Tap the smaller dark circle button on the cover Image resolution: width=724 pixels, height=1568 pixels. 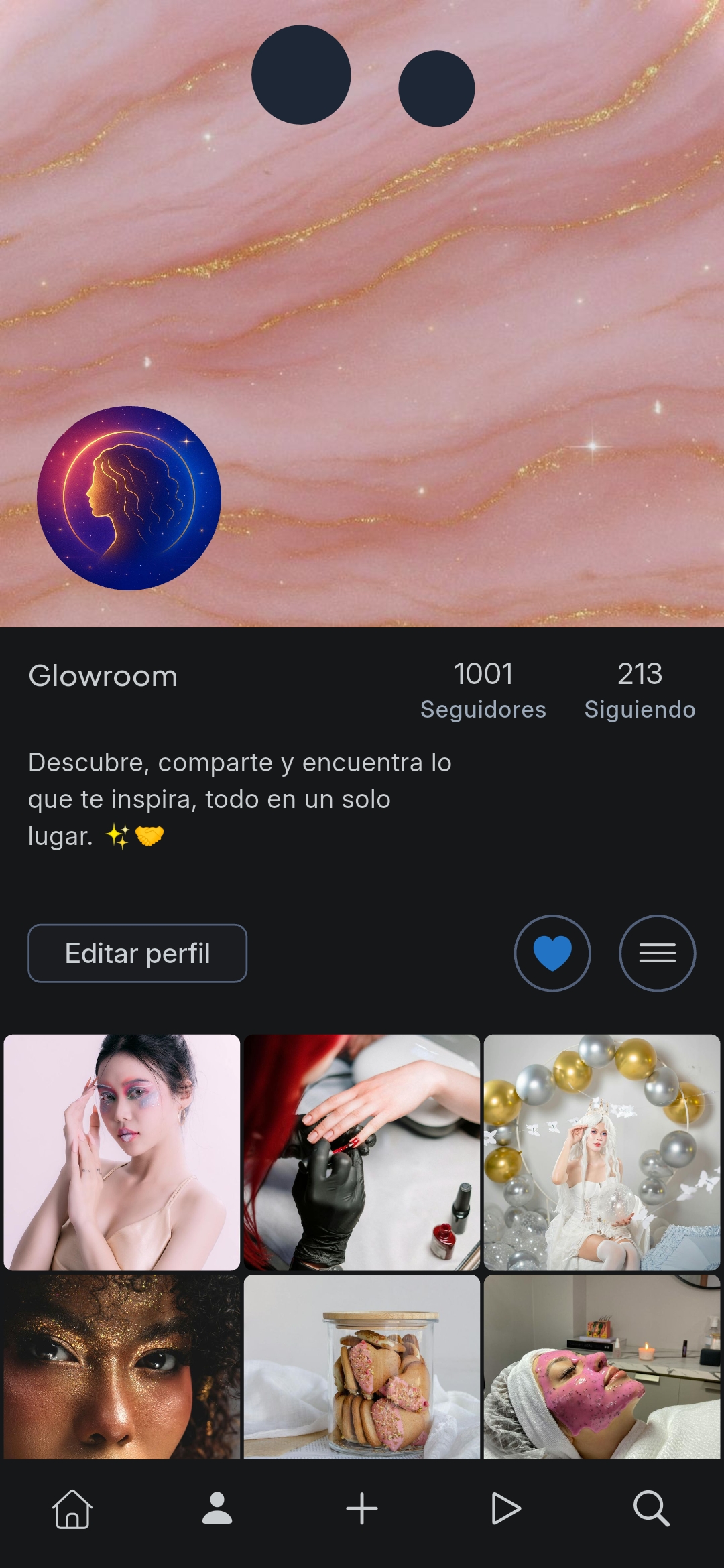click(436, 88)
